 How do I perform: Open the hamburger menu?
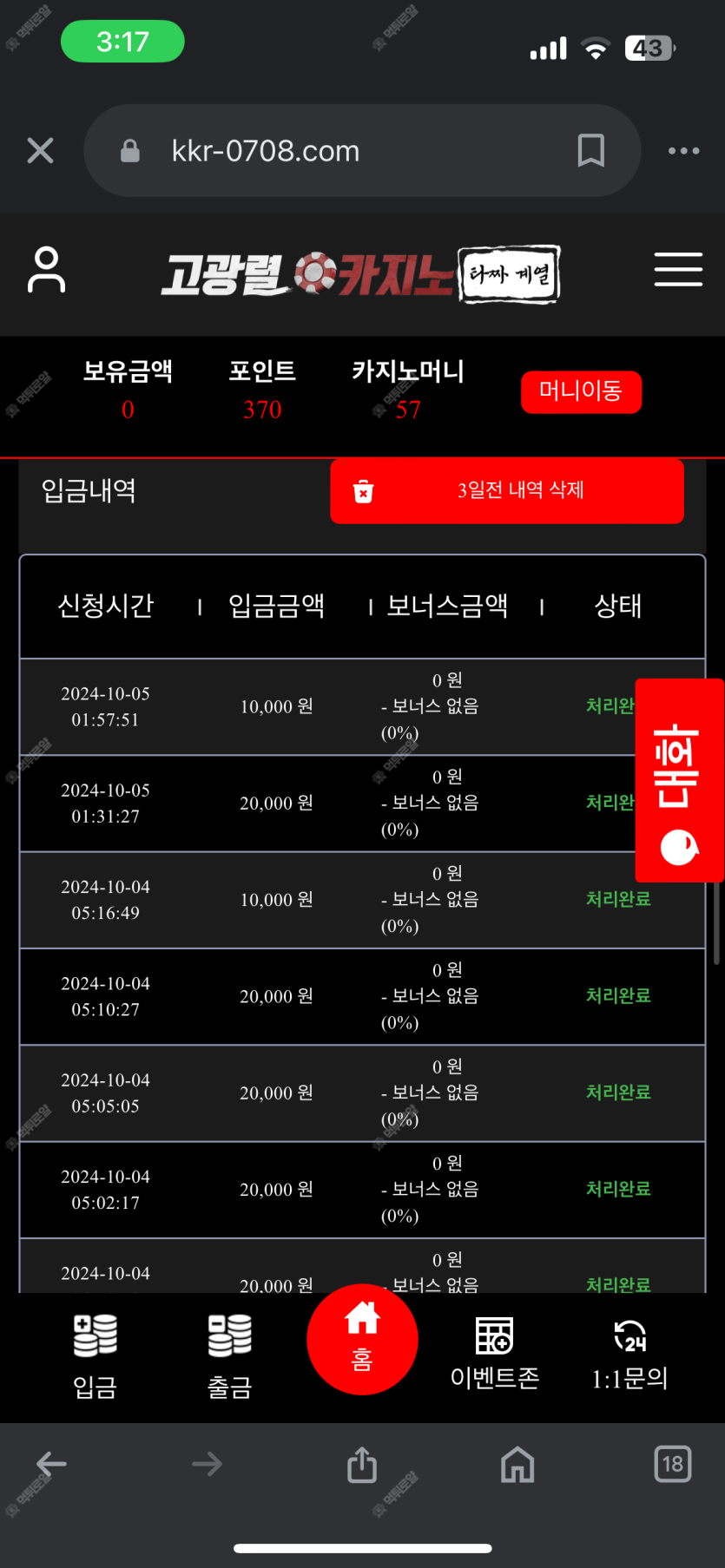(678, 270)
